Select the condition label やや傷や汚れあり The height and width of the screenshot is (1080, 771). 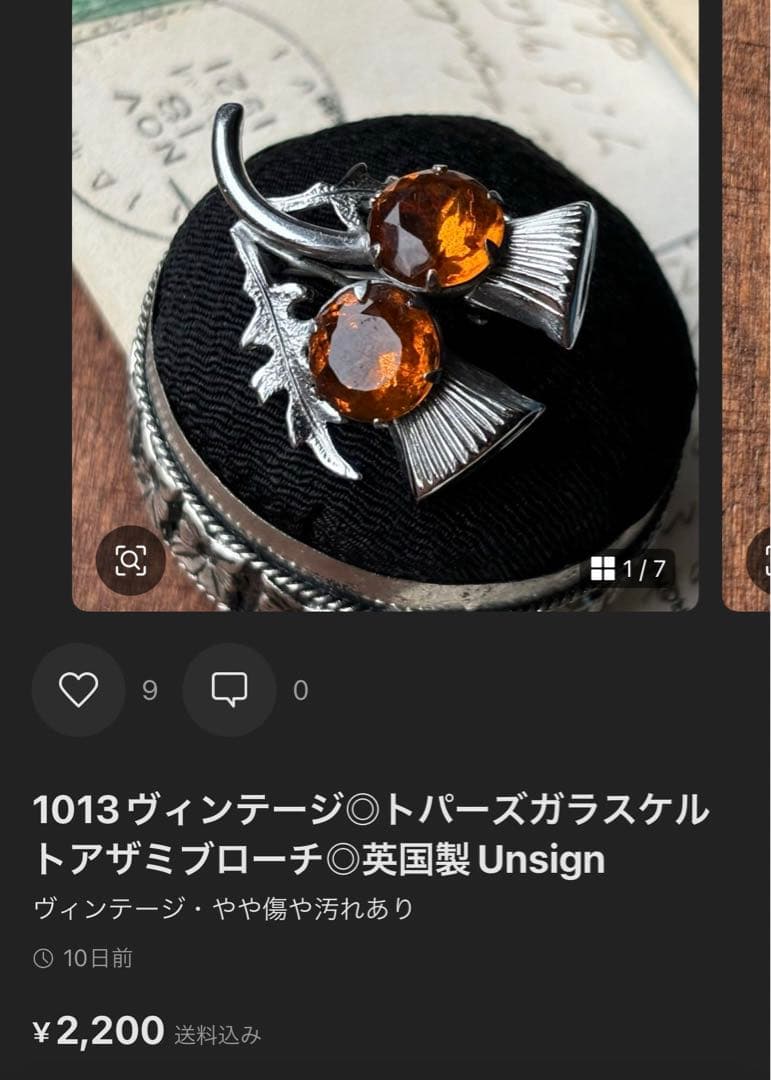pos(310,908)
